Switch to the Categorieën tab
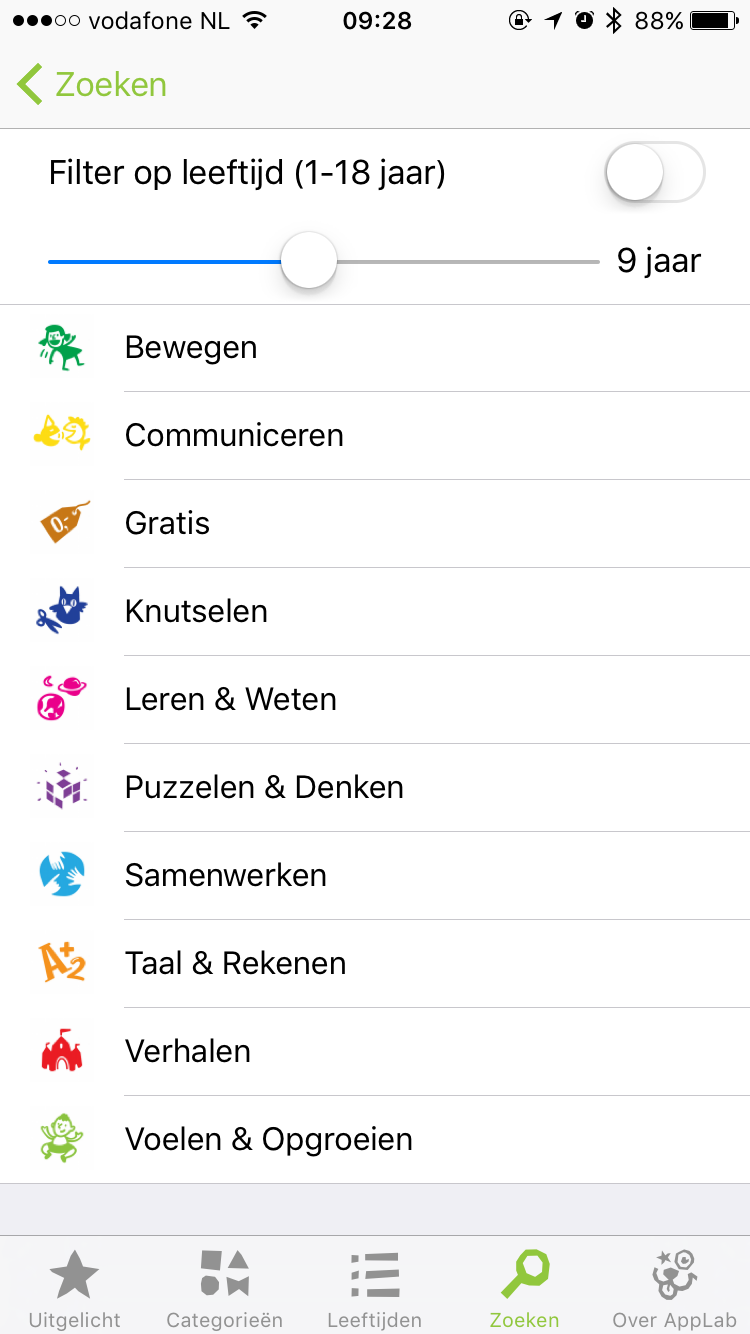The width and height of the screenshot is (750, 1334). [x=225, y=1288]
